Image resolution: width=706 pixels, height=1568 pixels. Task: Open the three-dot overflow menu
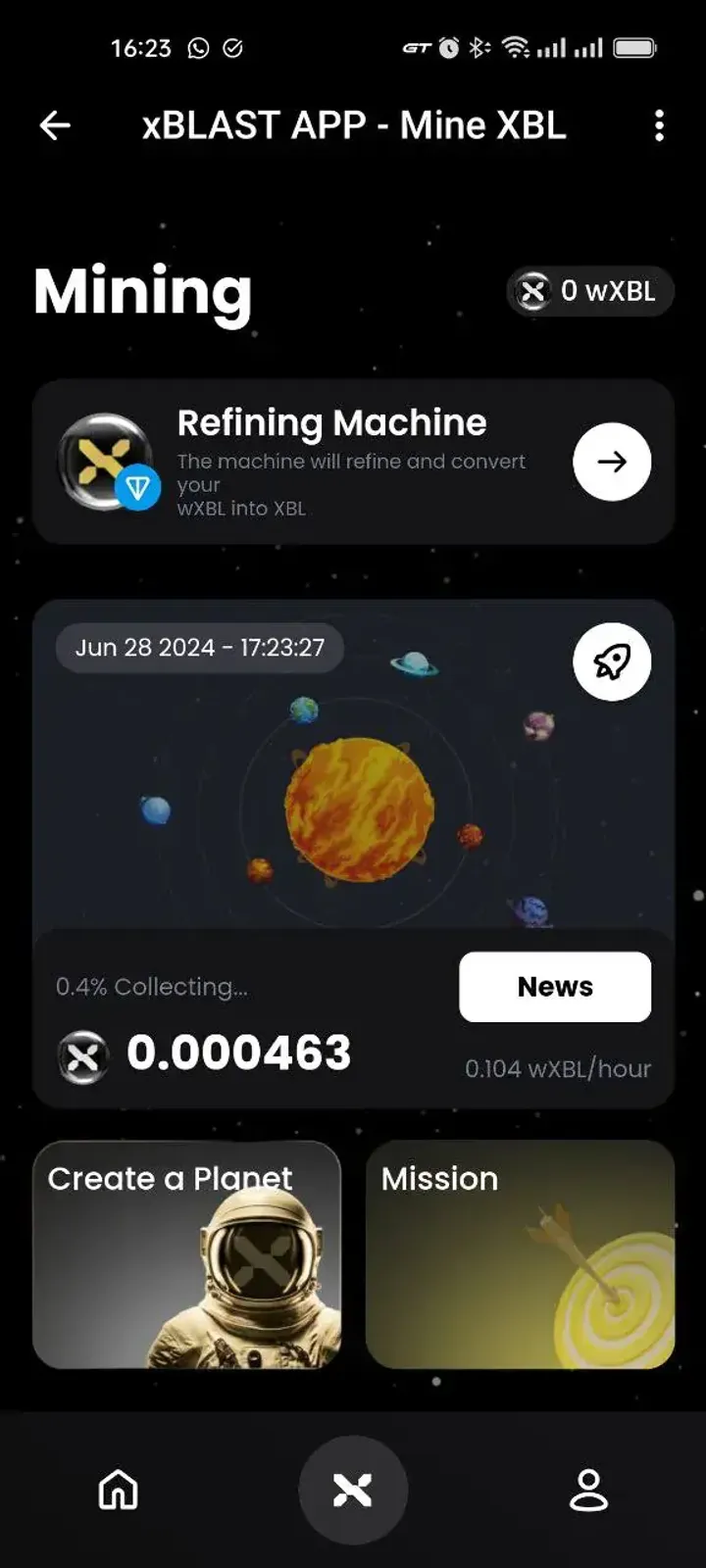[658, 125]
